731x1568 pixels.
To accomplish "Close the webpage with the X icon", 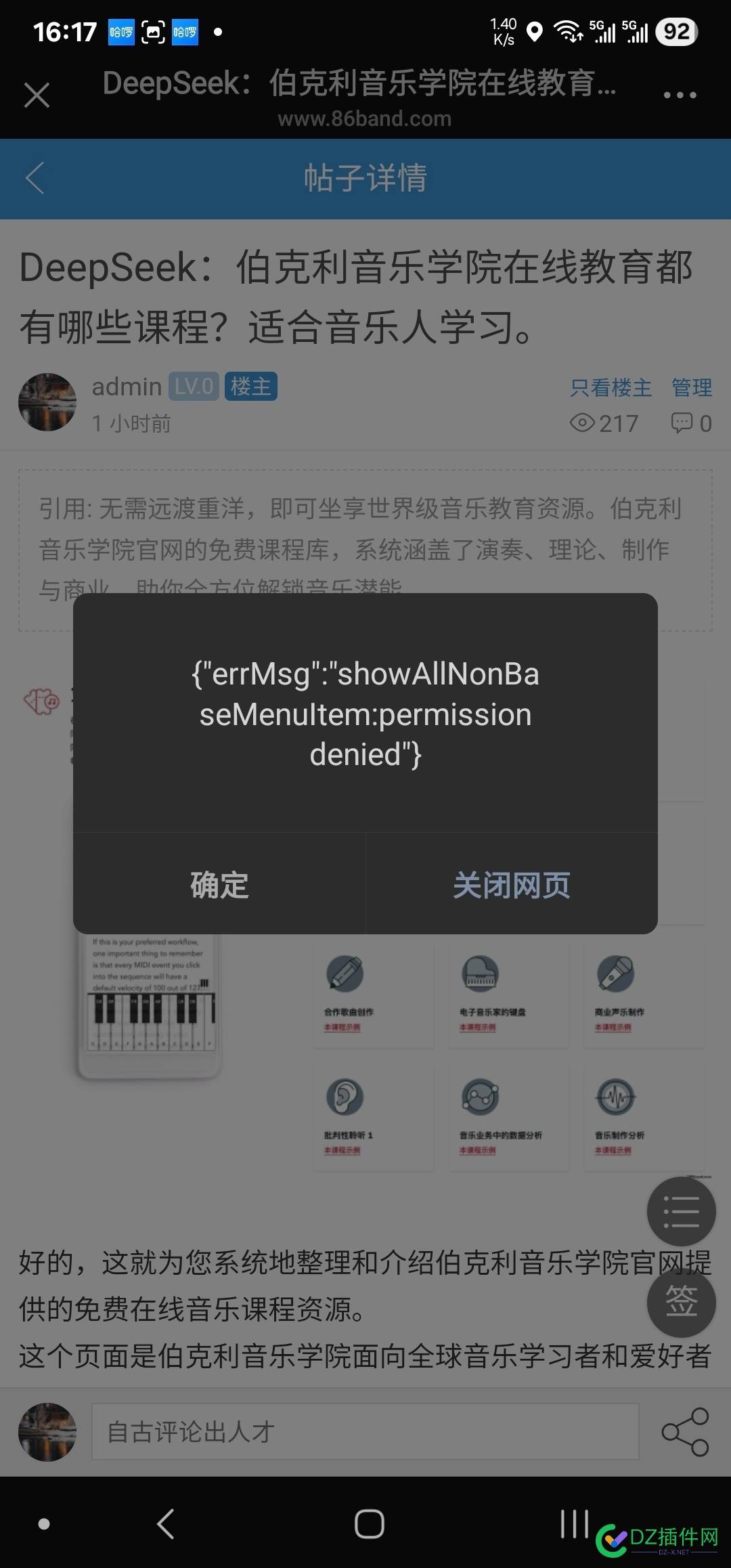I will tap(37, 95).
